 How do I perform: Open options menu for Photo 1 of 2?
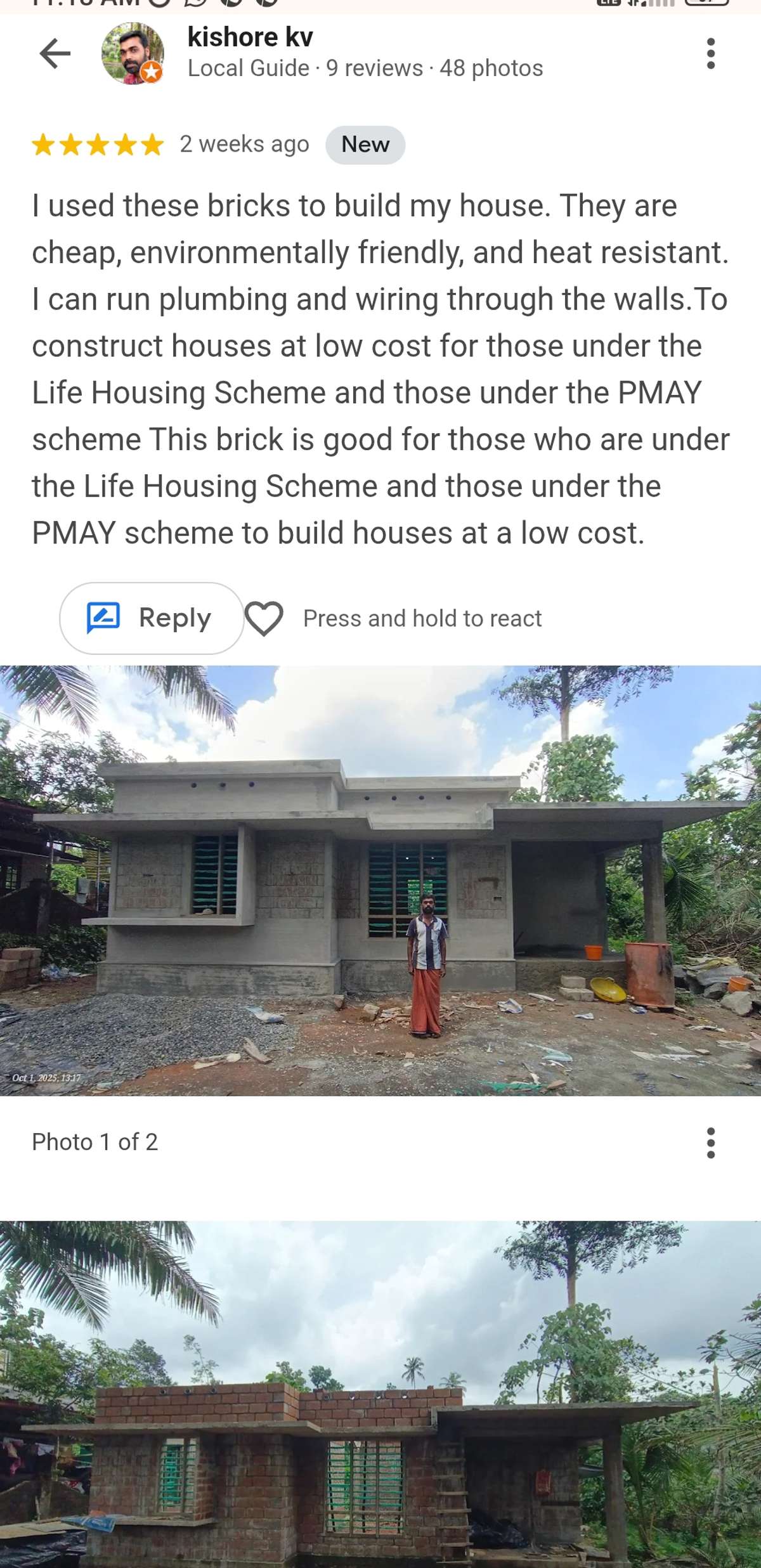tap(710, 1143)
